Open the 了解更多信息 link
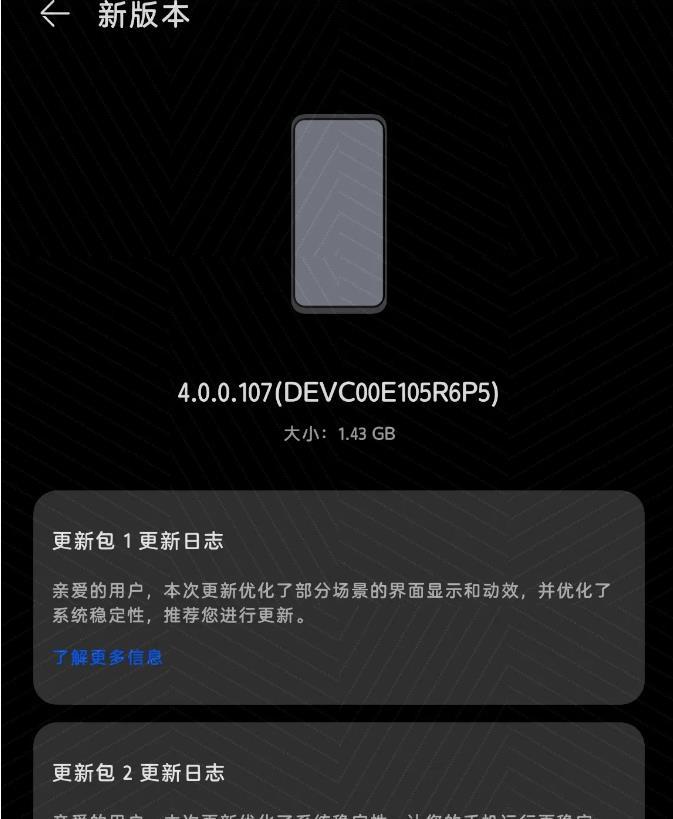Image resolution: width=673 pixels, height=819 pixels. click(x=108, y=657)
